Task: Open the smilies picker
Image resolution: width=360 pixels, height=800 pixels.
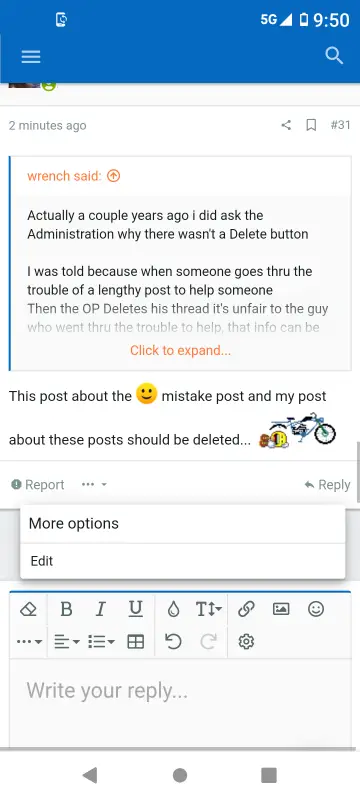Action: click(316, 609)
